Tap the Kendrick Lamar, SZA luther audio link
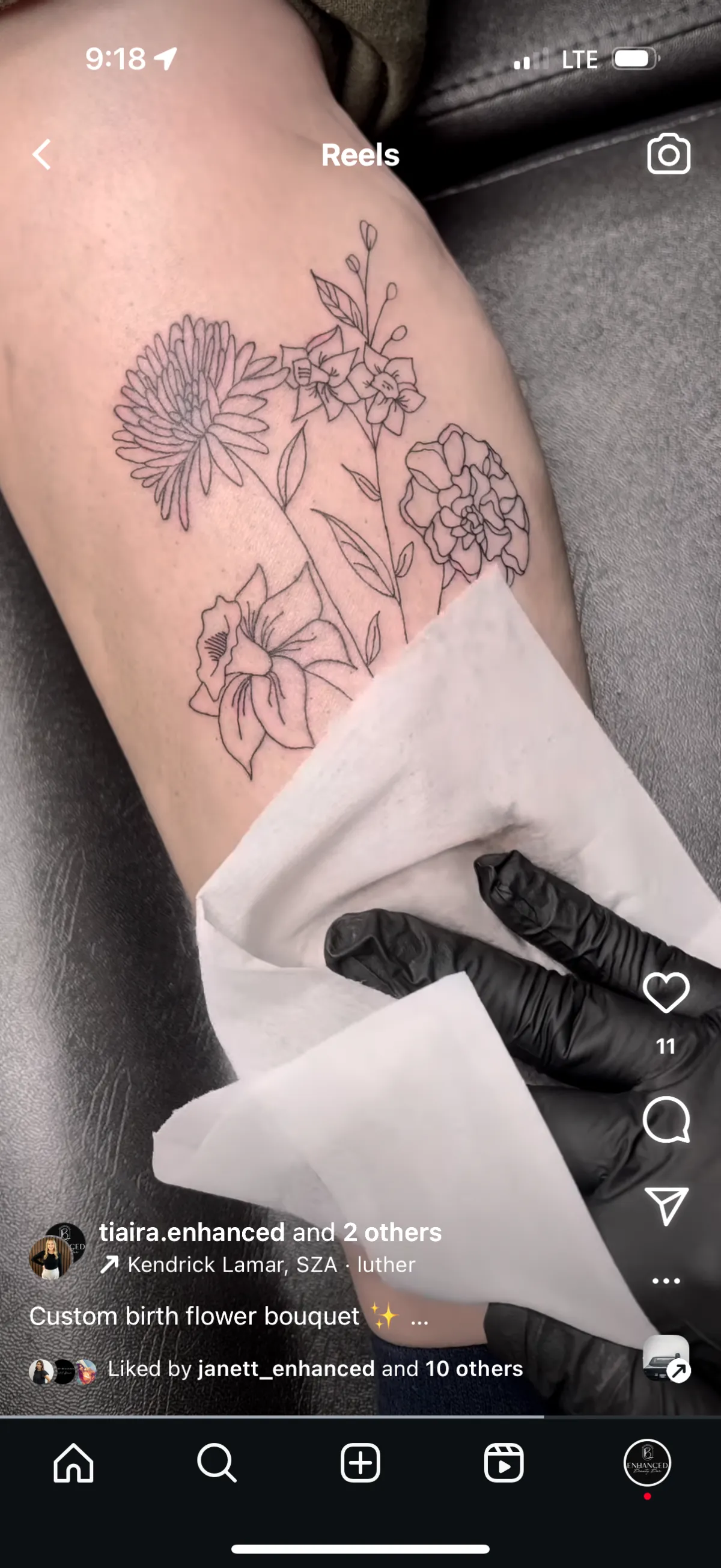The height and width of the screenshot is (1568, 721). coord(257,1265)
